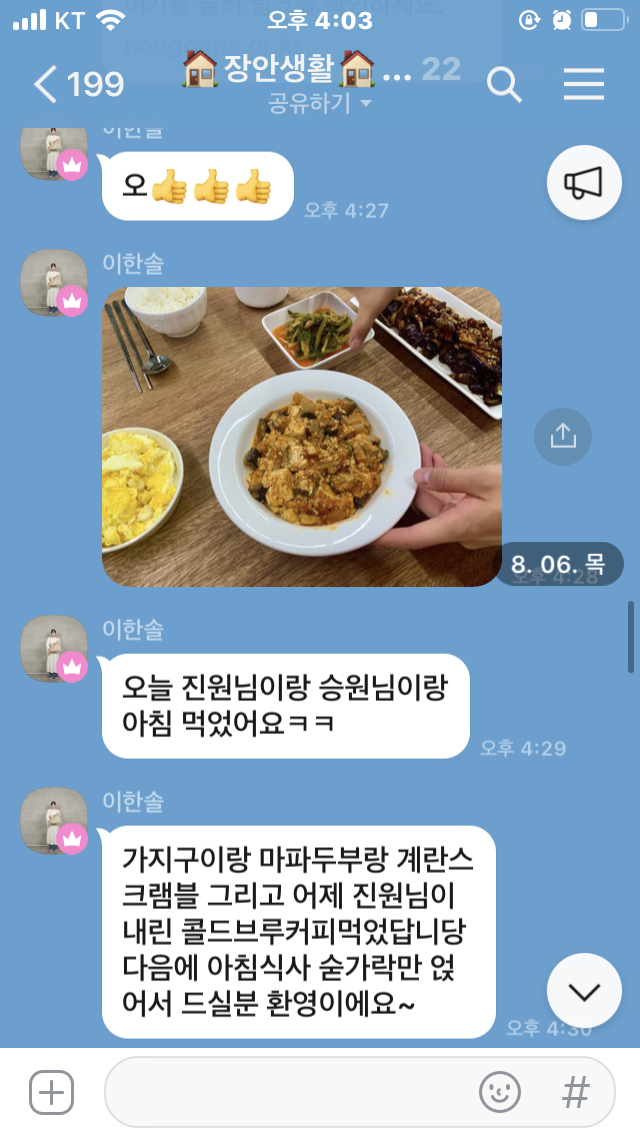Open the emoticon picker

(x=499, y=1092)
